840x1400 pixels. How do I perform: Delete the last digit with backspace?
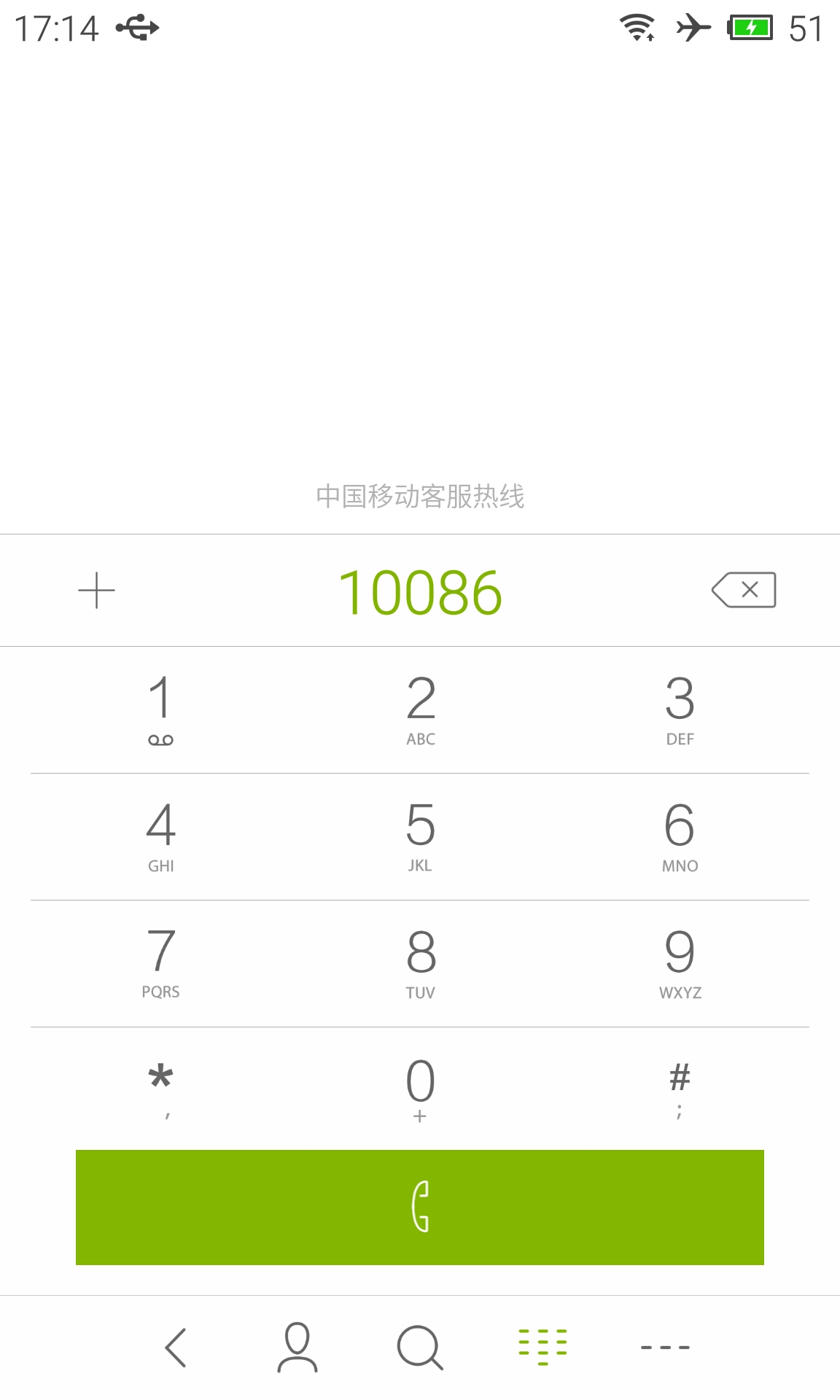pos(744,590)
